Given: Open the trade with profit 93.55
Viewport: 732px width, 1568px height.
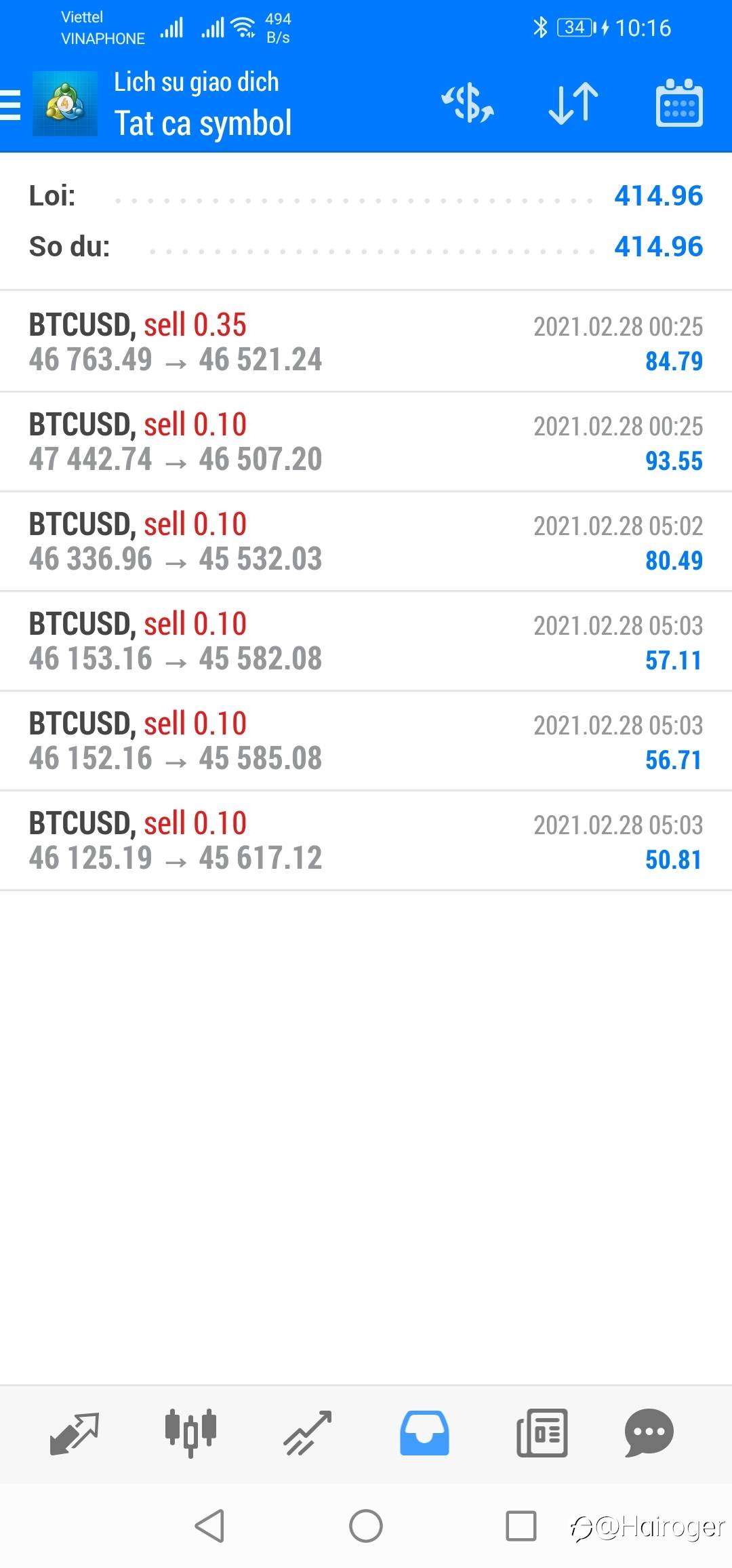Looking at the screenshot, I should pyautogui.click(x=366, y=442).
